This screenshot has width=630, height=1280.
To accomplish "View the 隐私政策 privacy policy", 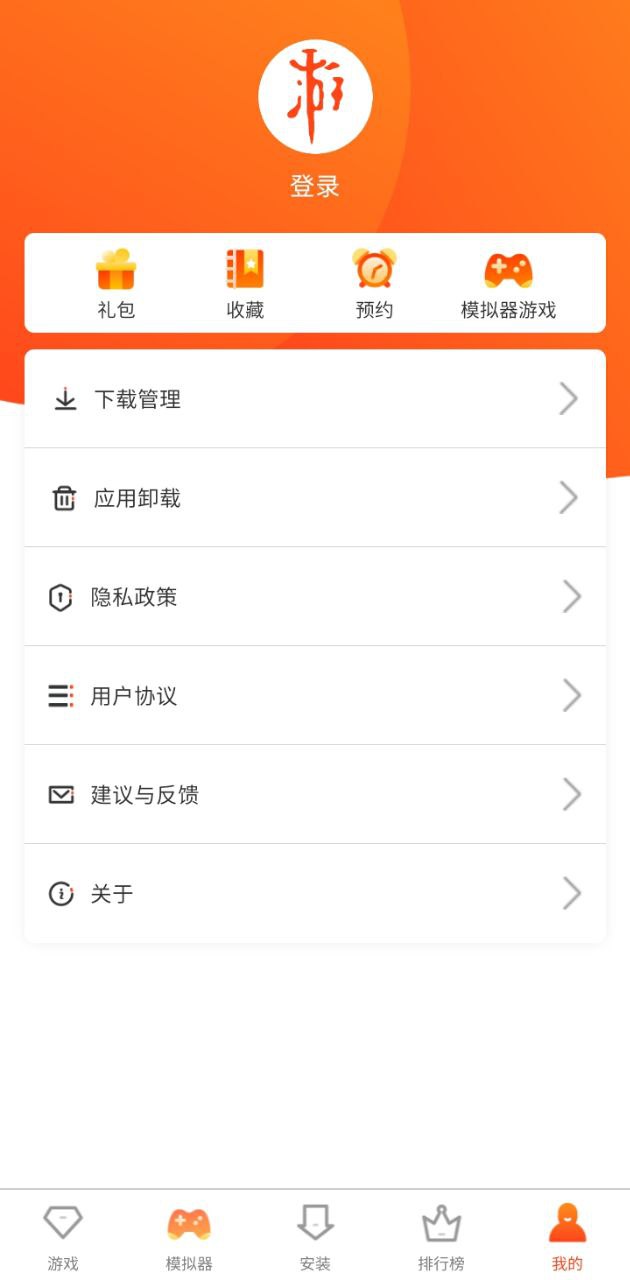I will (x=315, y=597).
